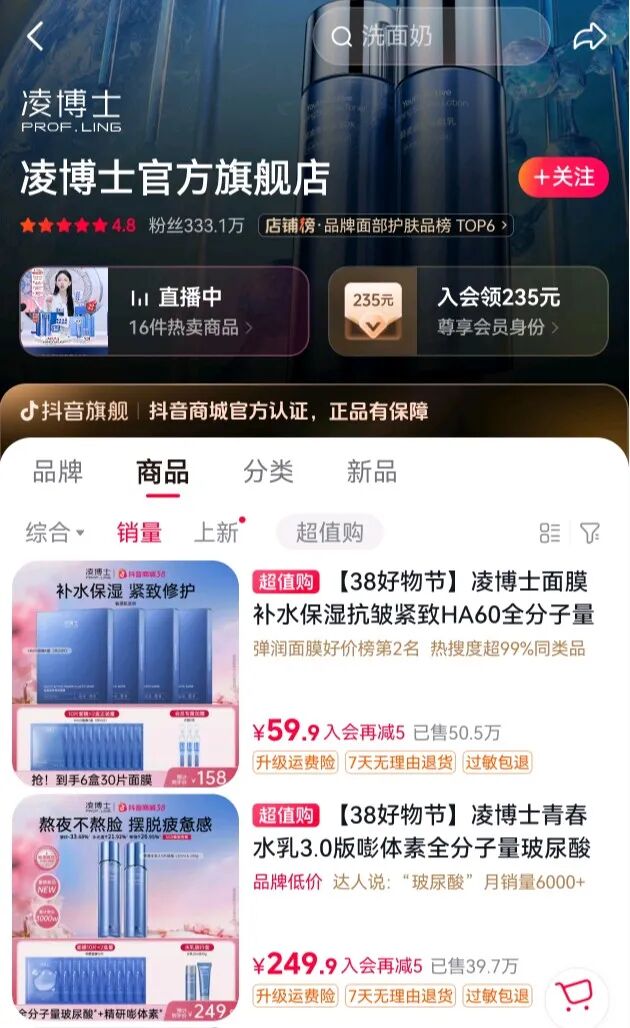Claim the 入会领235元 membership offer
Image resolution: width=630 pixels, height=1028 pixels.
point(468,311)
